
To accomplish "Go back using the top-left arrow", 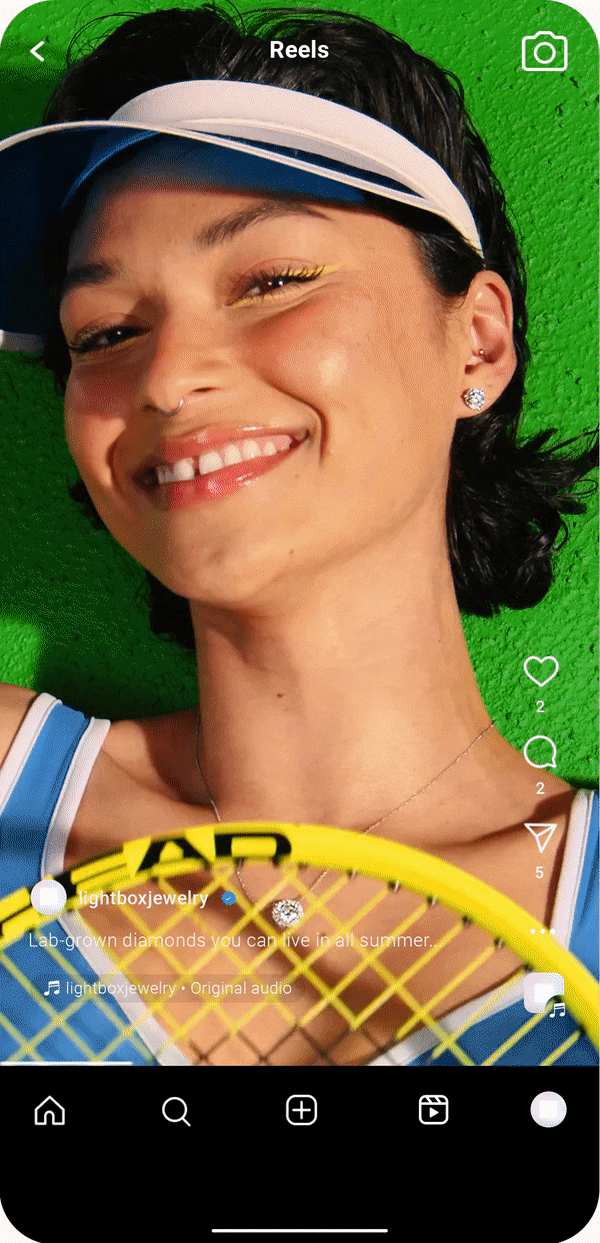I will pos(38,51).
